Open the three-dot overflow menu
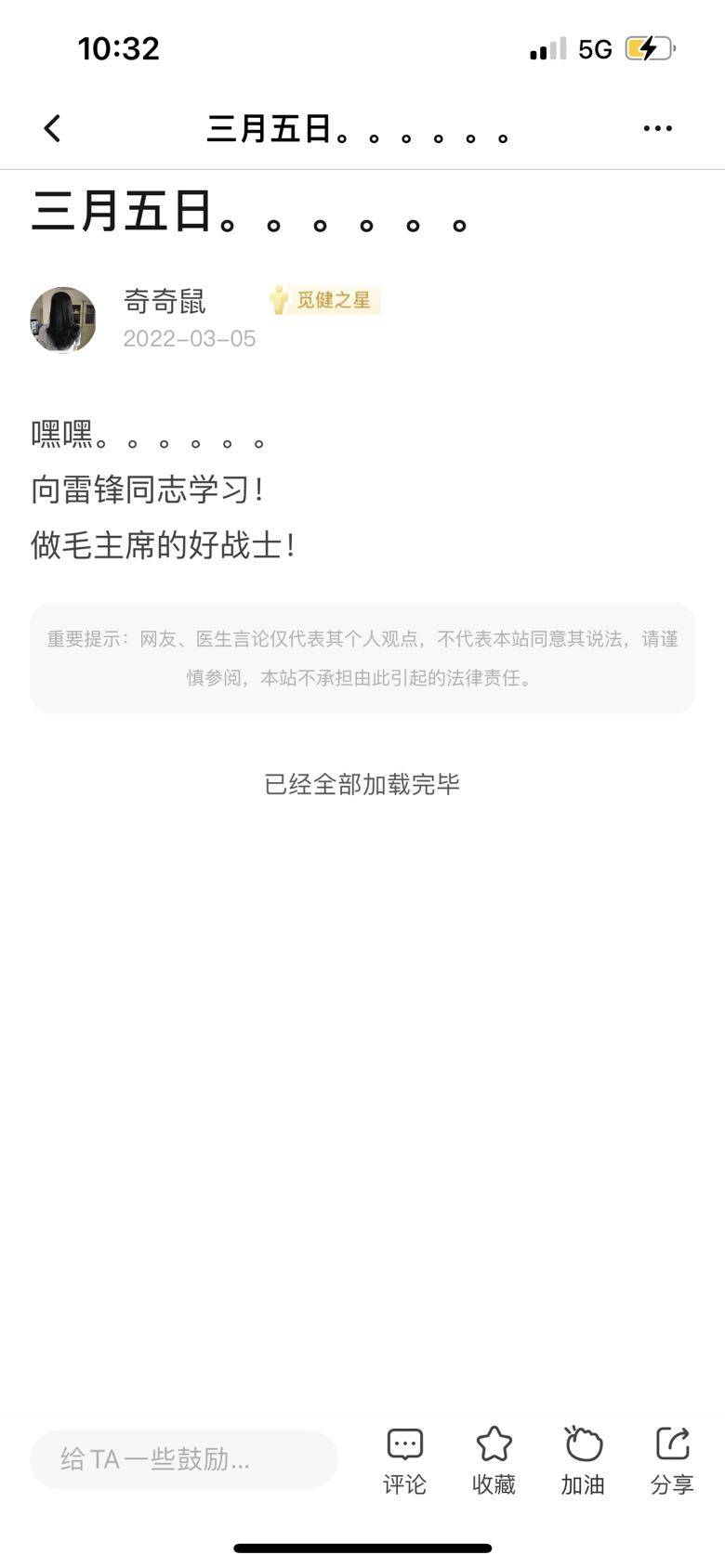 [x=657, y=128]
